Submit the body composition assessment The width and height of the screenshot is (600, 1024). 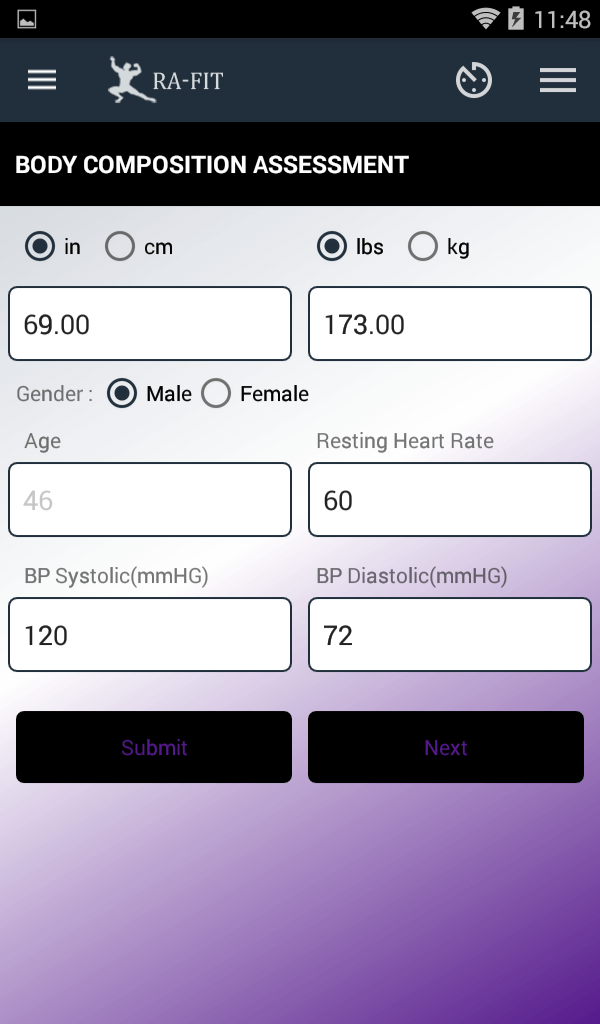pyautogui.click(x=154, y=747)
